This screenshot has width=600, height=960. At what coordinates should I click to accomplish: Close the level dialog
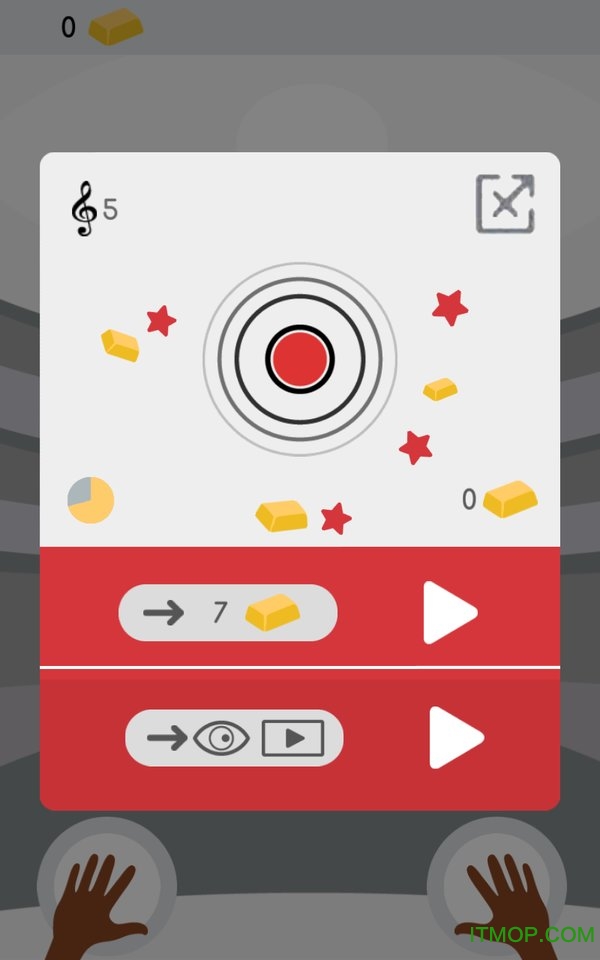coord(505,204)
